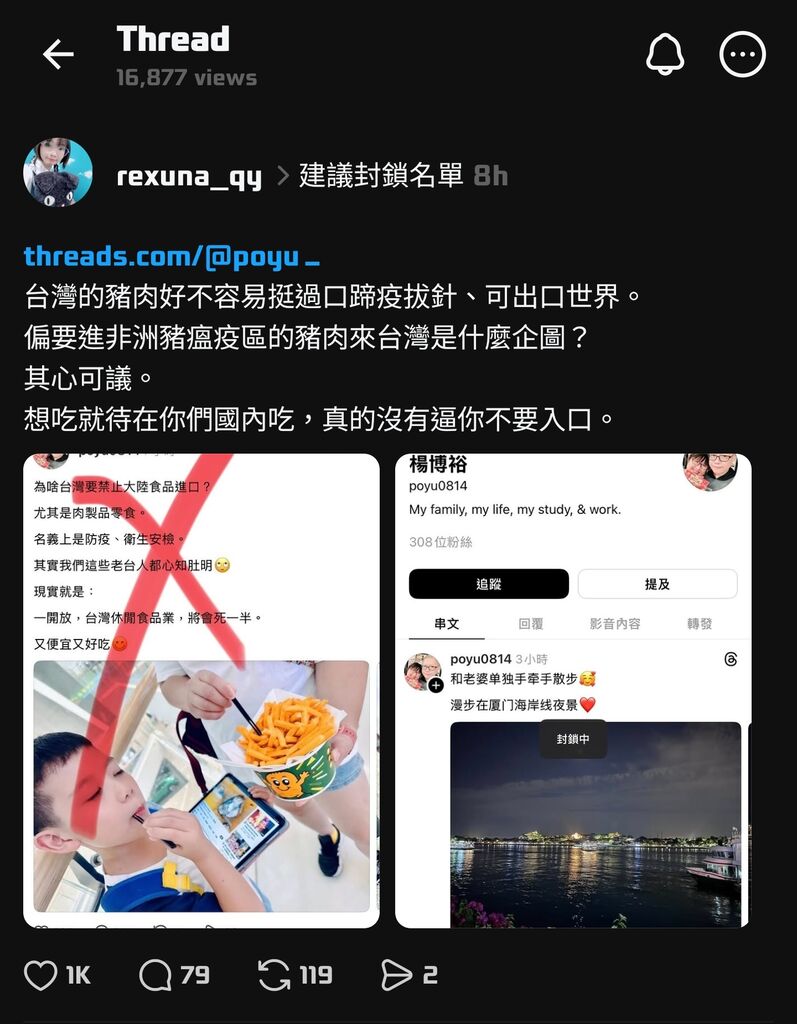Open rexuna_qy's profile picture
This screenshot has height=1024, width=797.
click(58, 173)
